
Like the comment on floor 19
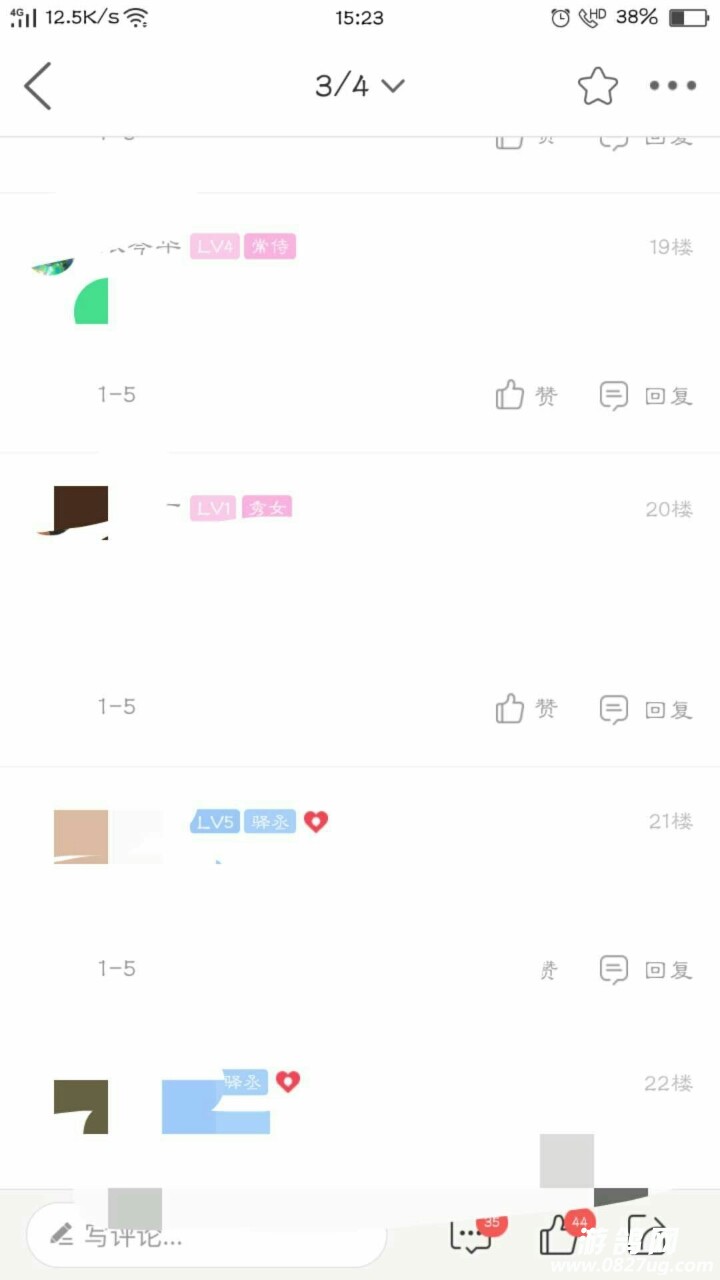[x=526, y=396]
